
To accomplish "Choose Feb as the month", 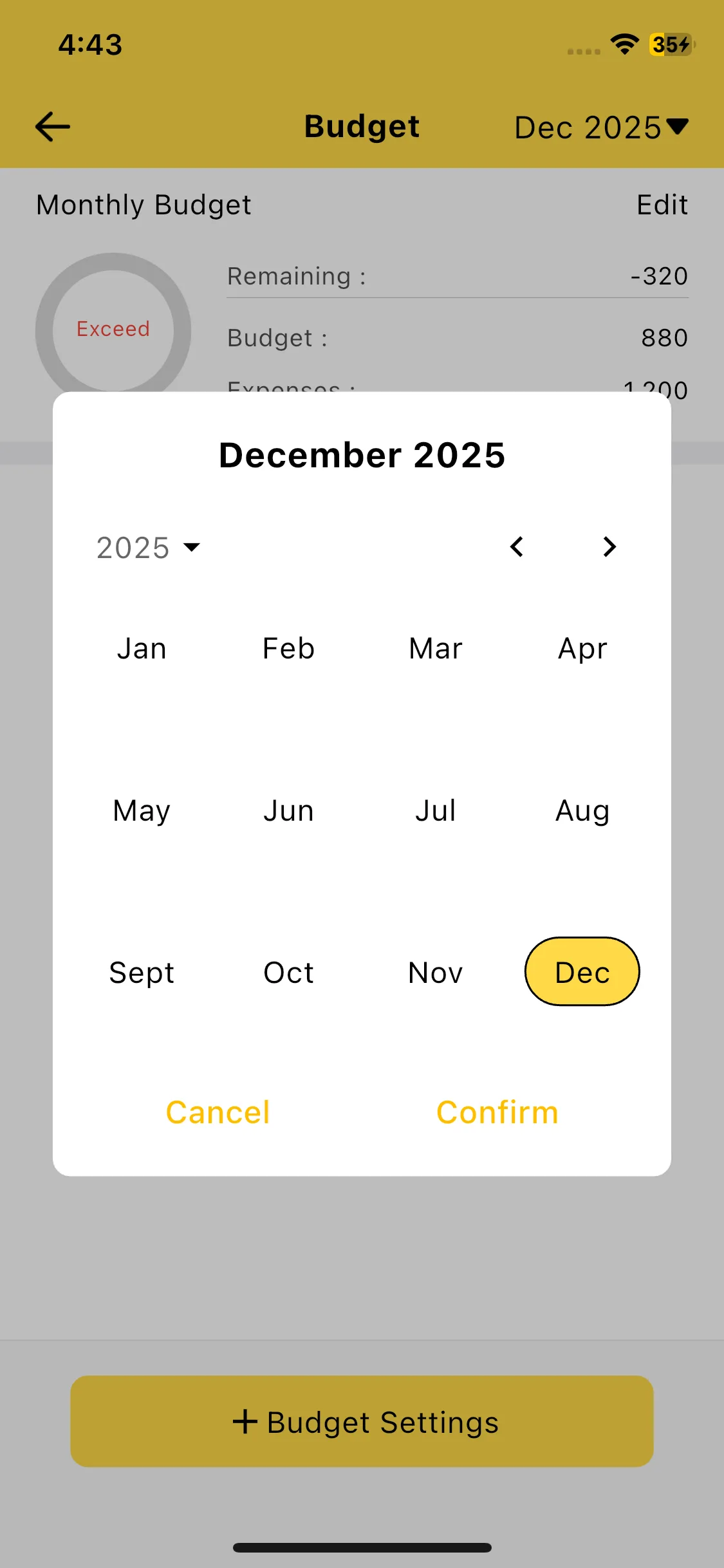I will 288,648.
